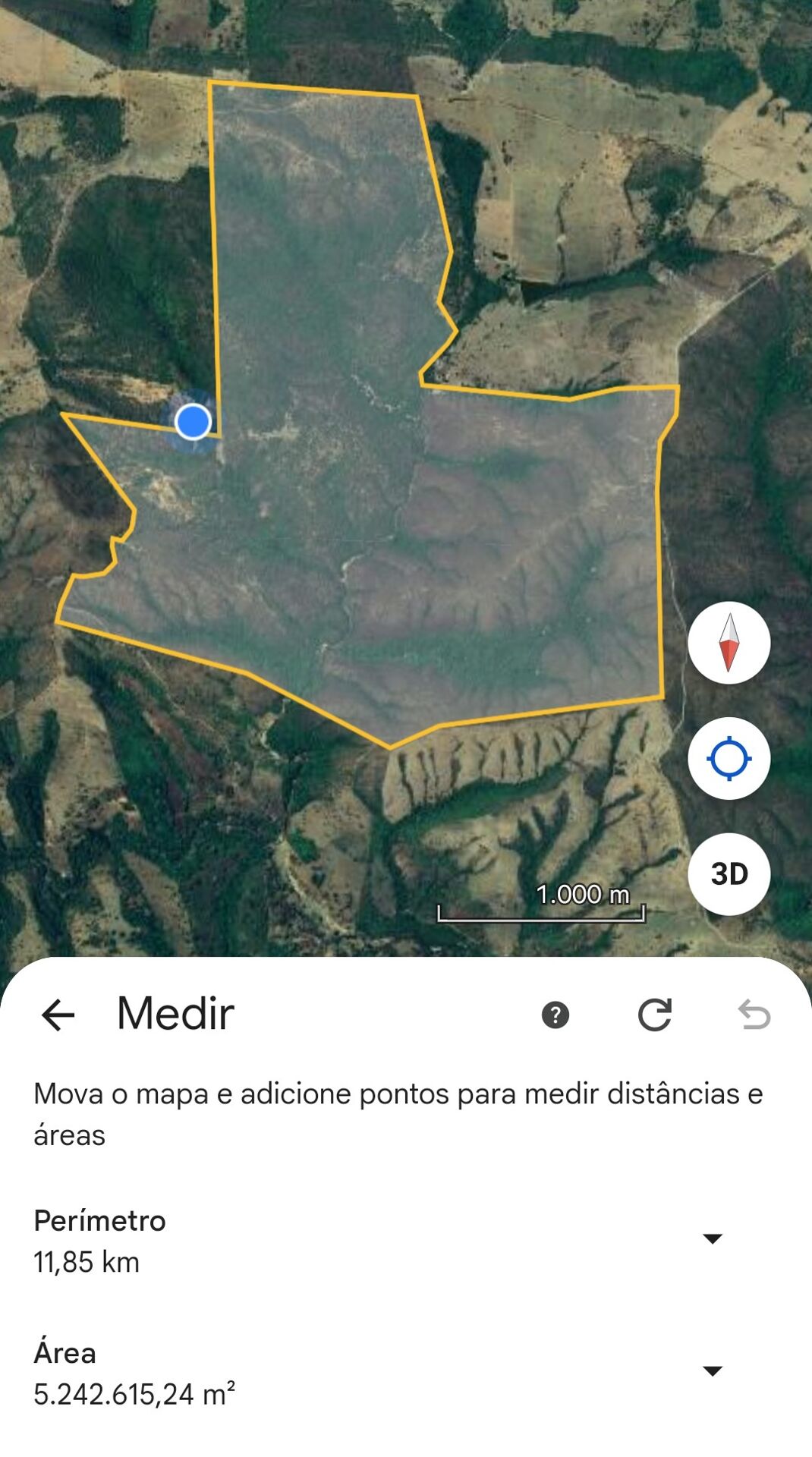
Task: Open the help question mark icon
Action: [555, 1015]
